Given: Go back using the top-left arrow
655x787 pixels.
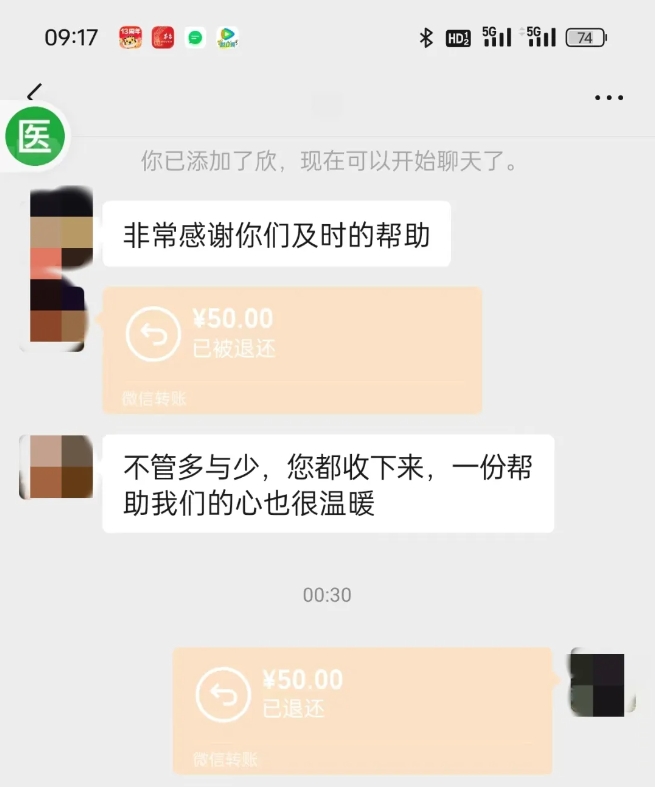Looking at the screenshot, I should [35, 92].
